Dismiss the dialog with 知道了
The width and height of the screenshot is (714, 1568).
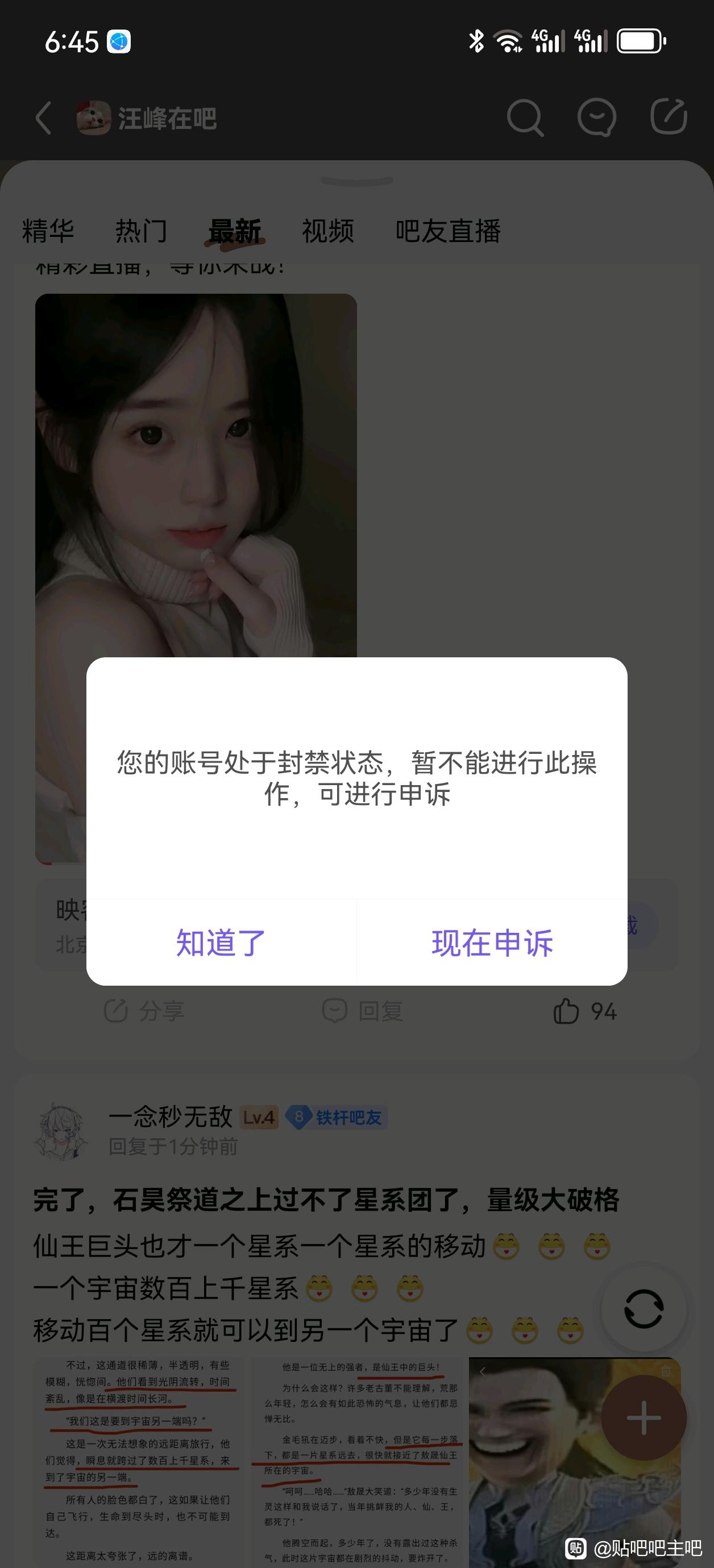(221, 943)
